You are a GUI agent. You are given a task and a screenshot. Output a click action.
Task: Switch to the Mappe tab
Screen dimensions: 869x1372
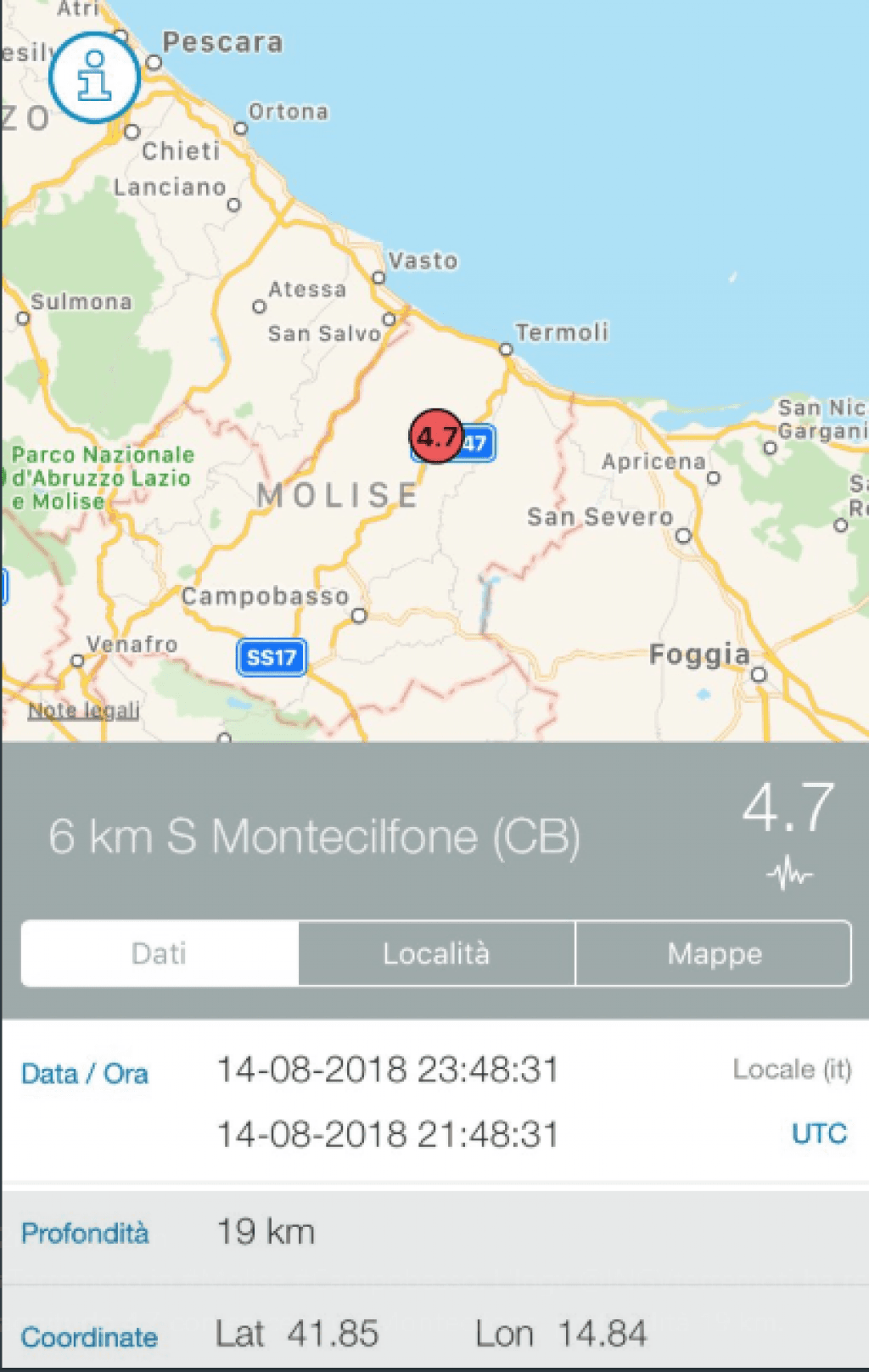point(714,953)
